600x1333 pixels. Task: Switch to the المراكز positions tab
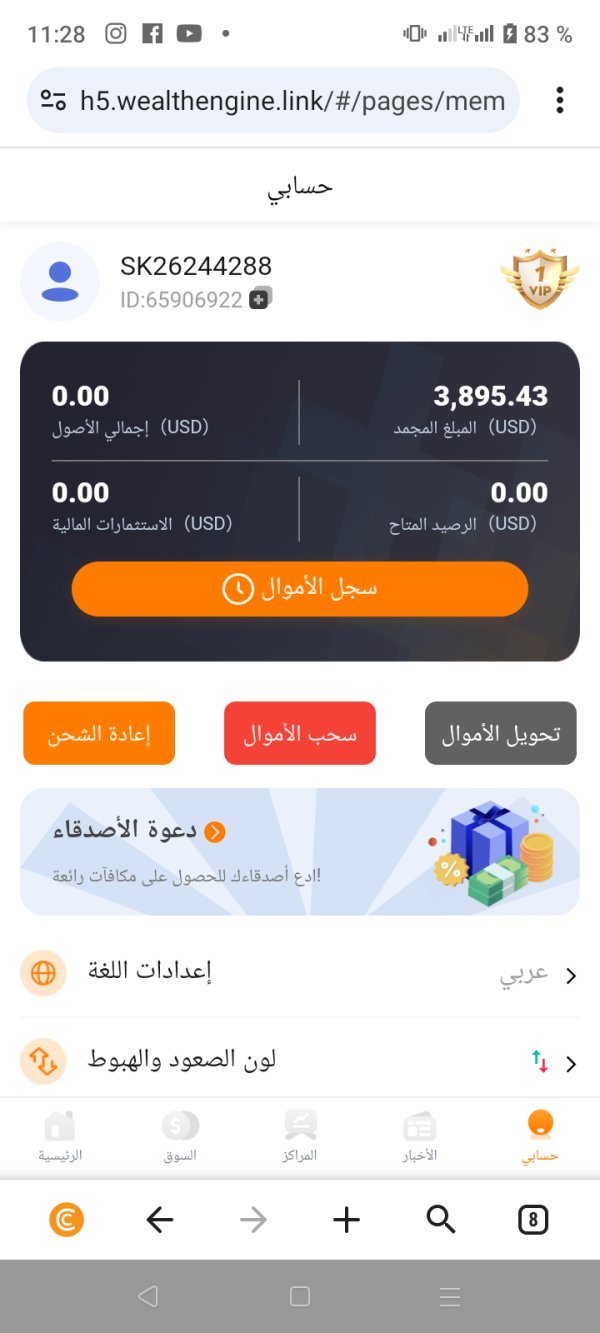[300, 1137]
